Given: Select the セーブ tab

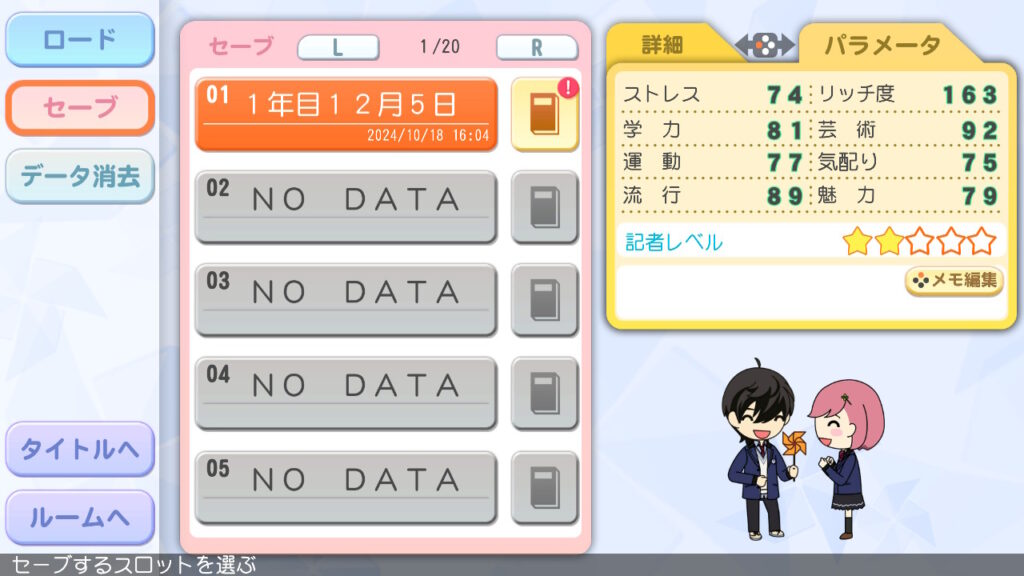Looking at the screenshot, I should tap(80, 107).
